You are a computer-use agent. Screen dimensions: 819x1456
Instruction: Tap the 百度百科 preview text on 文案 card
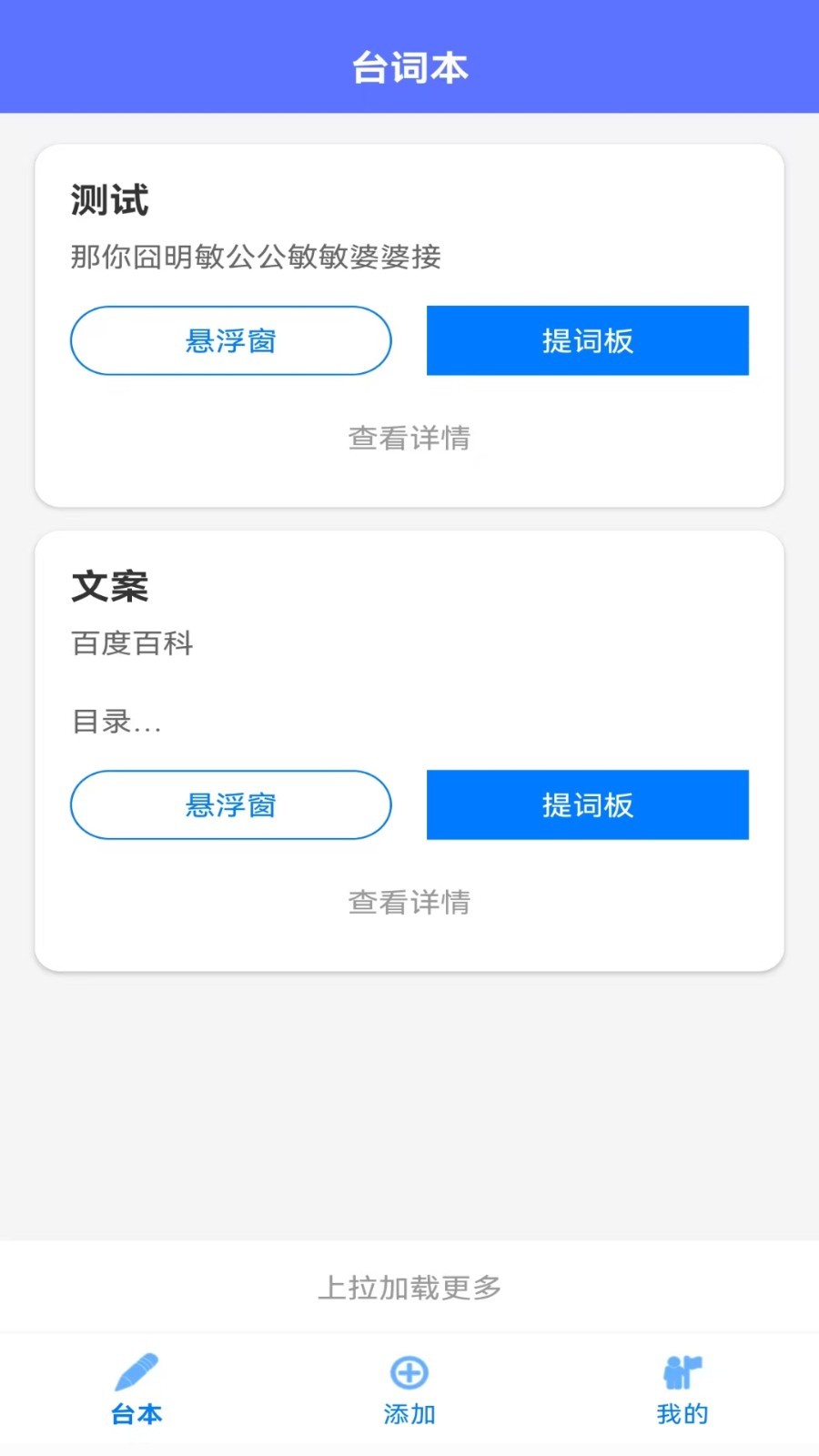click(131, 644)
